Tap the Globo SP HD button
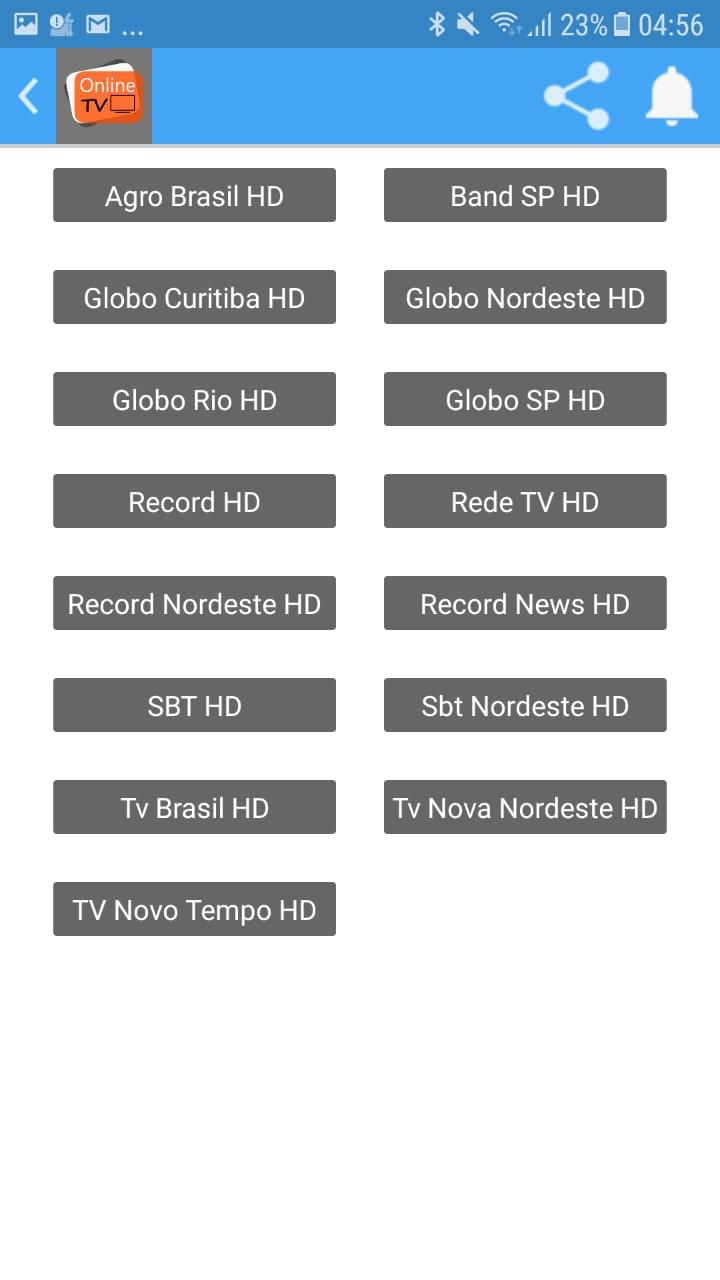Viewport: 720px width, 1280px height. (525, 399)
